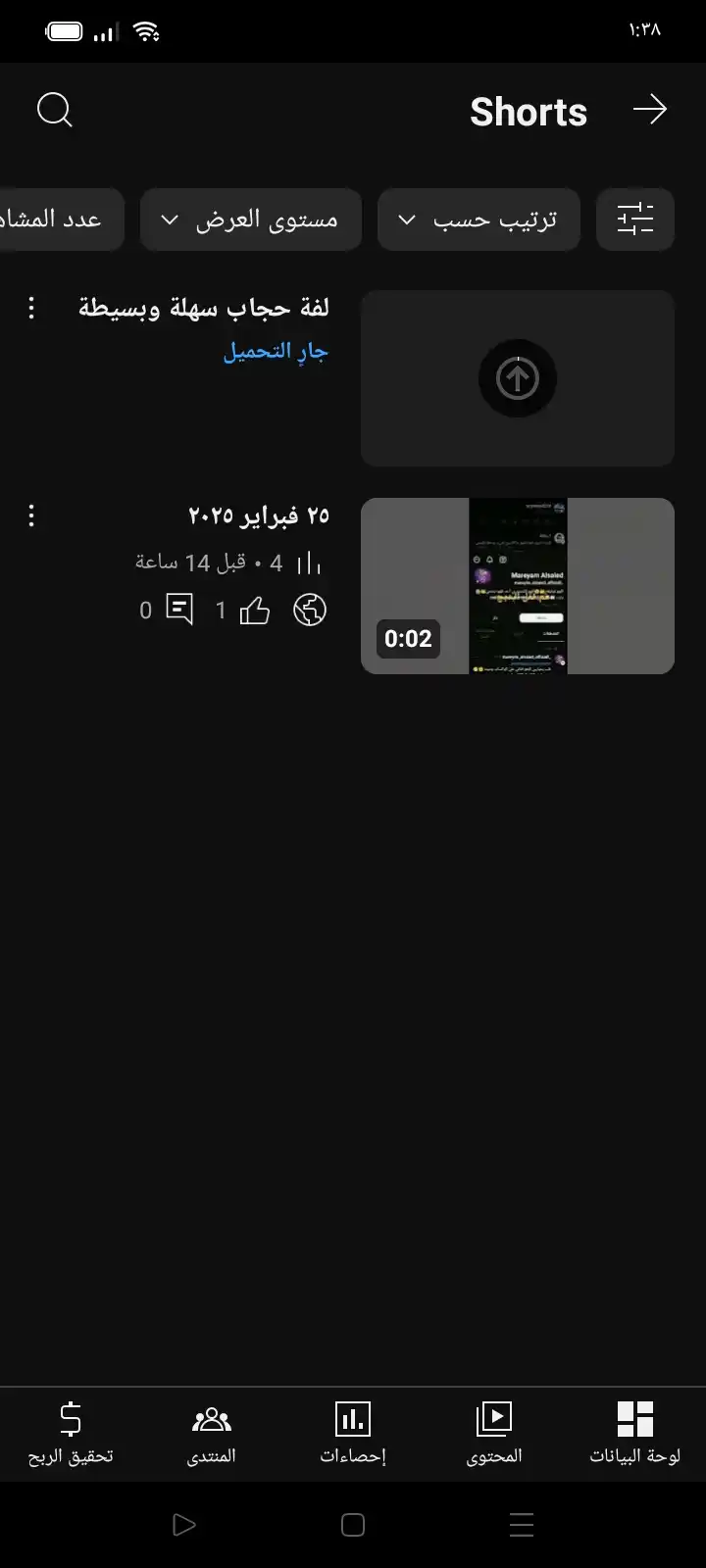
Task: Switch to المحتوى tab
Action: click(494, 1433)
